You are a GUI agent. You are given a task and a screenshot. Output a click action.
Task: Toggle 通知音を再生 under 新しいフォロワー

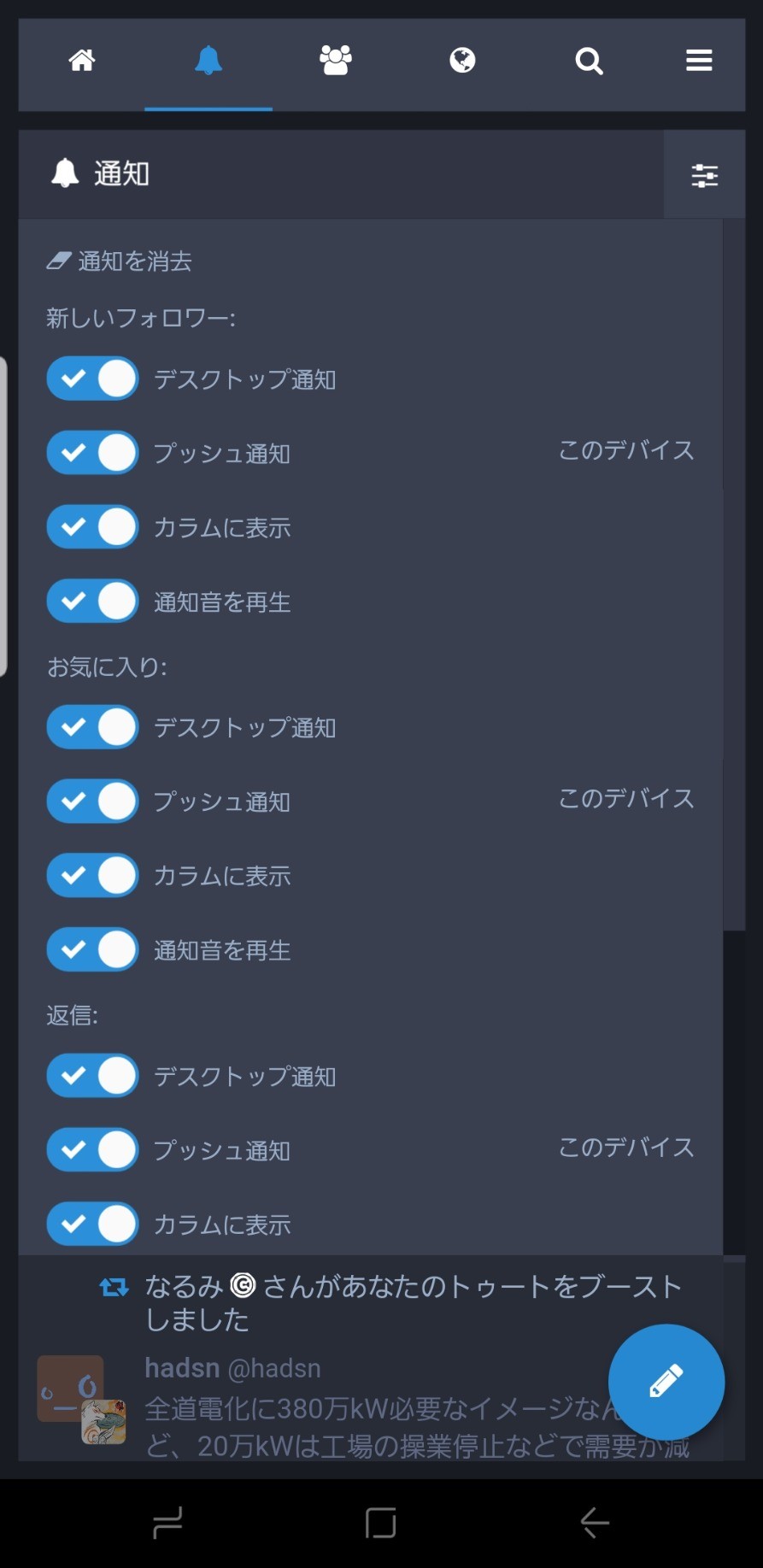point(92,602)
